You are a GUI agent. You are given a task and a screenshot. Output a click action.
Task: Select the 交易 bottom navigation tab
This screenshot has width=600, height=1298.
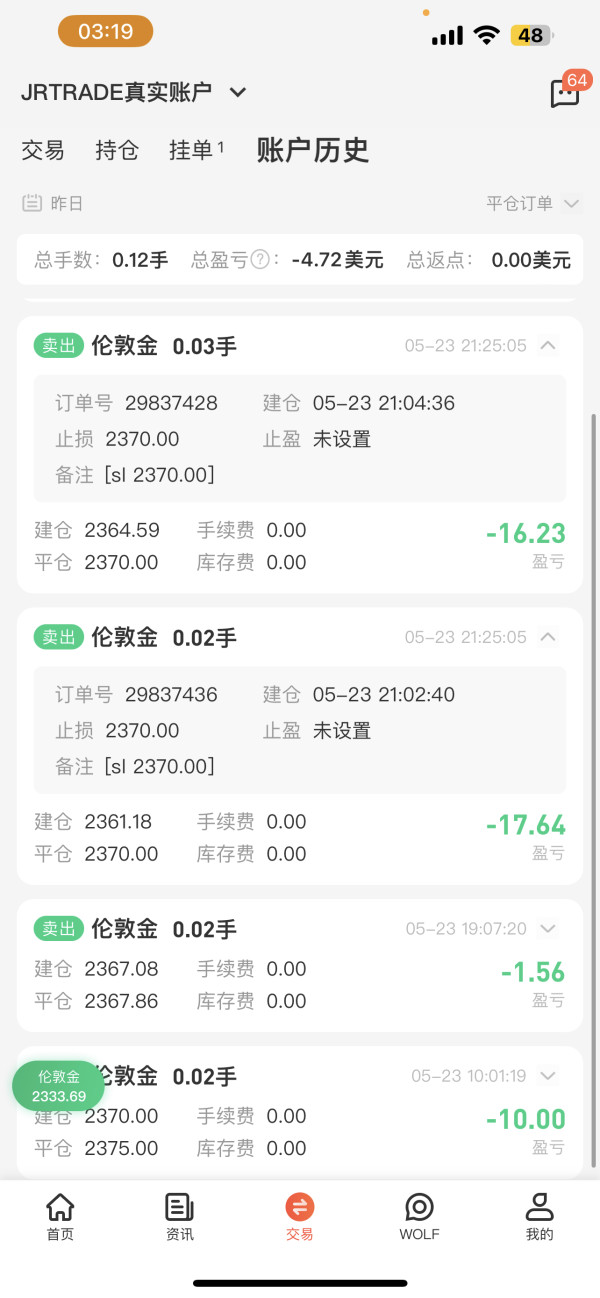(300, 1216)
